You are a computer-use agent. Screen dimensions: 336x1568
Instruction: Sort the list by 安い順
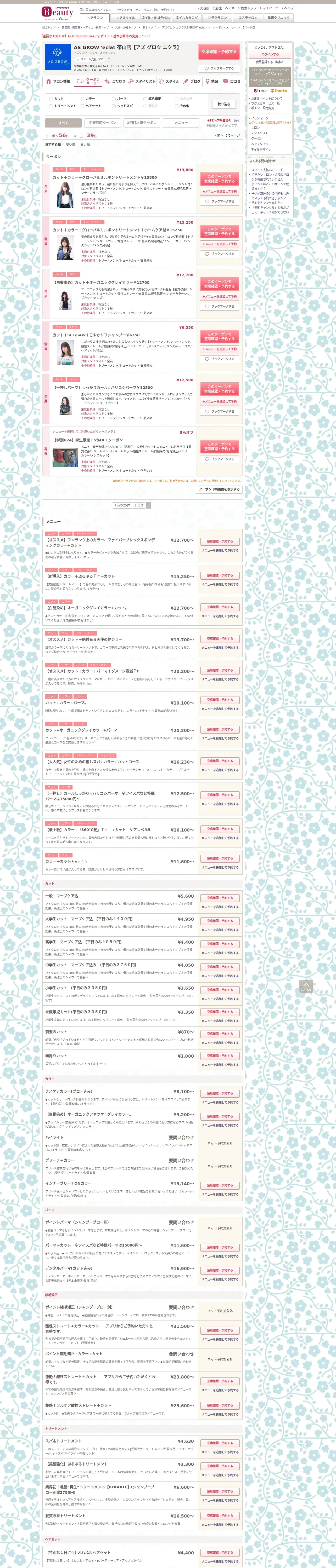point(70,145)
